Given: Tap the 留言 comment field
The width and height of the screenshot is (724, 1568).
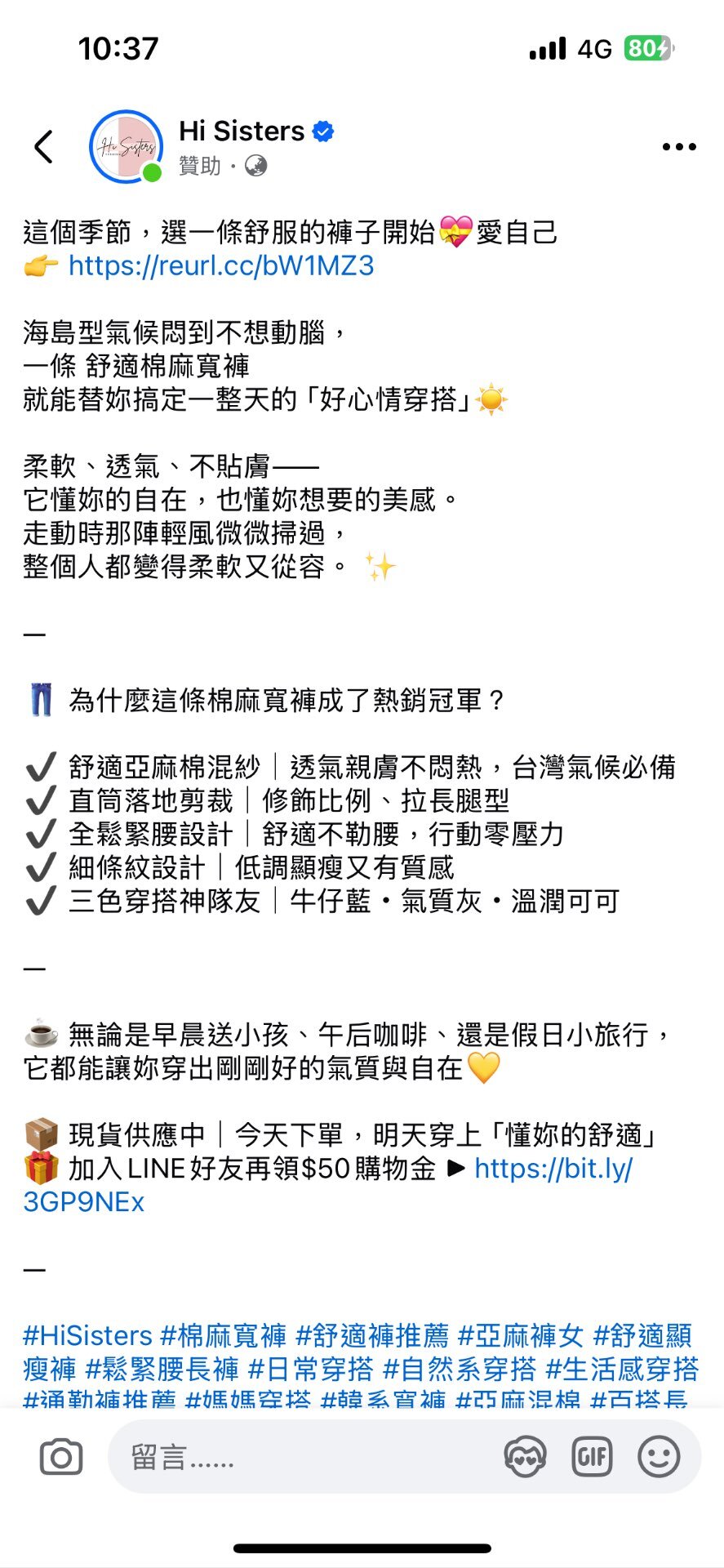Looking at the screenshot, I should coord(302,1458).
